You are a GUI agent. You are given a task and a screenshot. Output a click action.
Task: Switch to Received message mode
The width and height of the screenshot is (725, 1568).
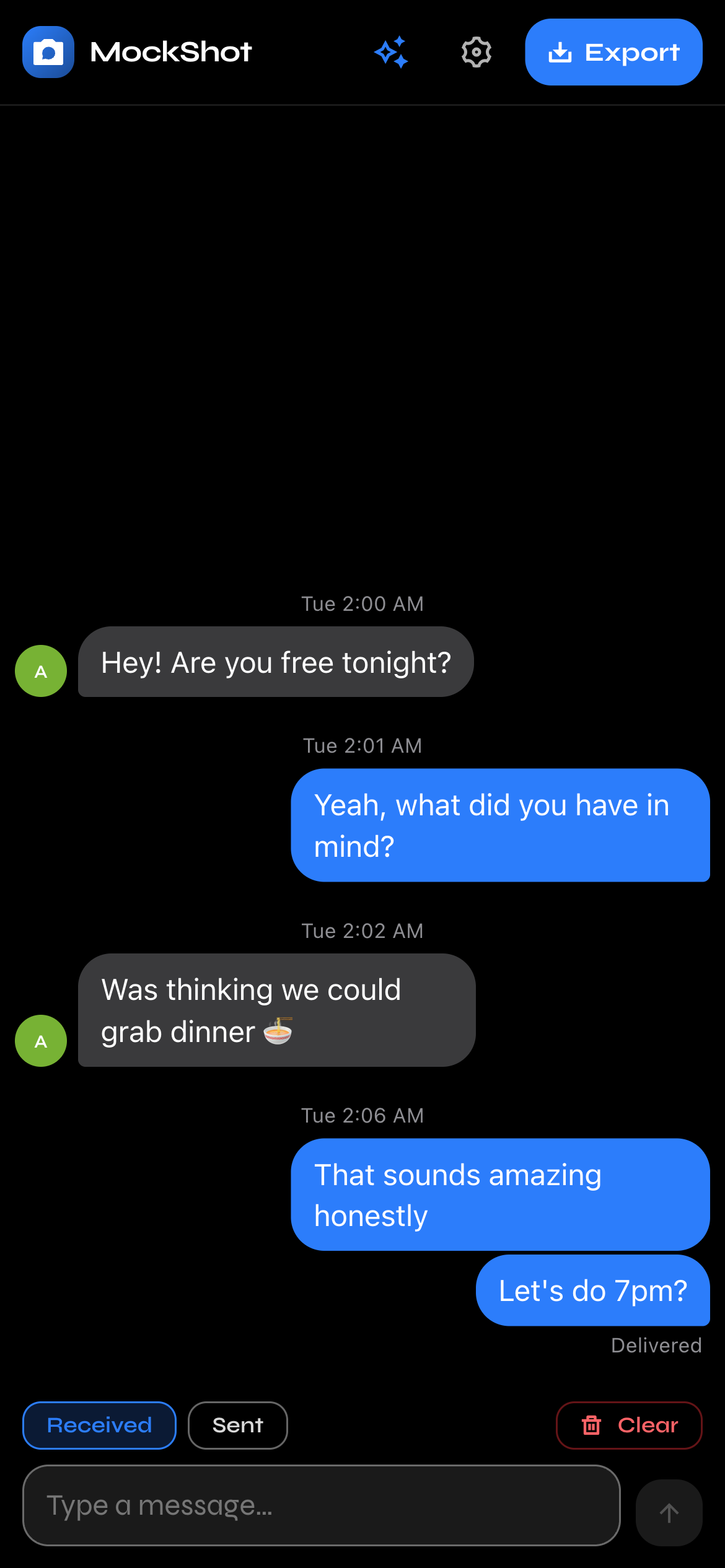pyautogui.click(x=99, y=1425)
